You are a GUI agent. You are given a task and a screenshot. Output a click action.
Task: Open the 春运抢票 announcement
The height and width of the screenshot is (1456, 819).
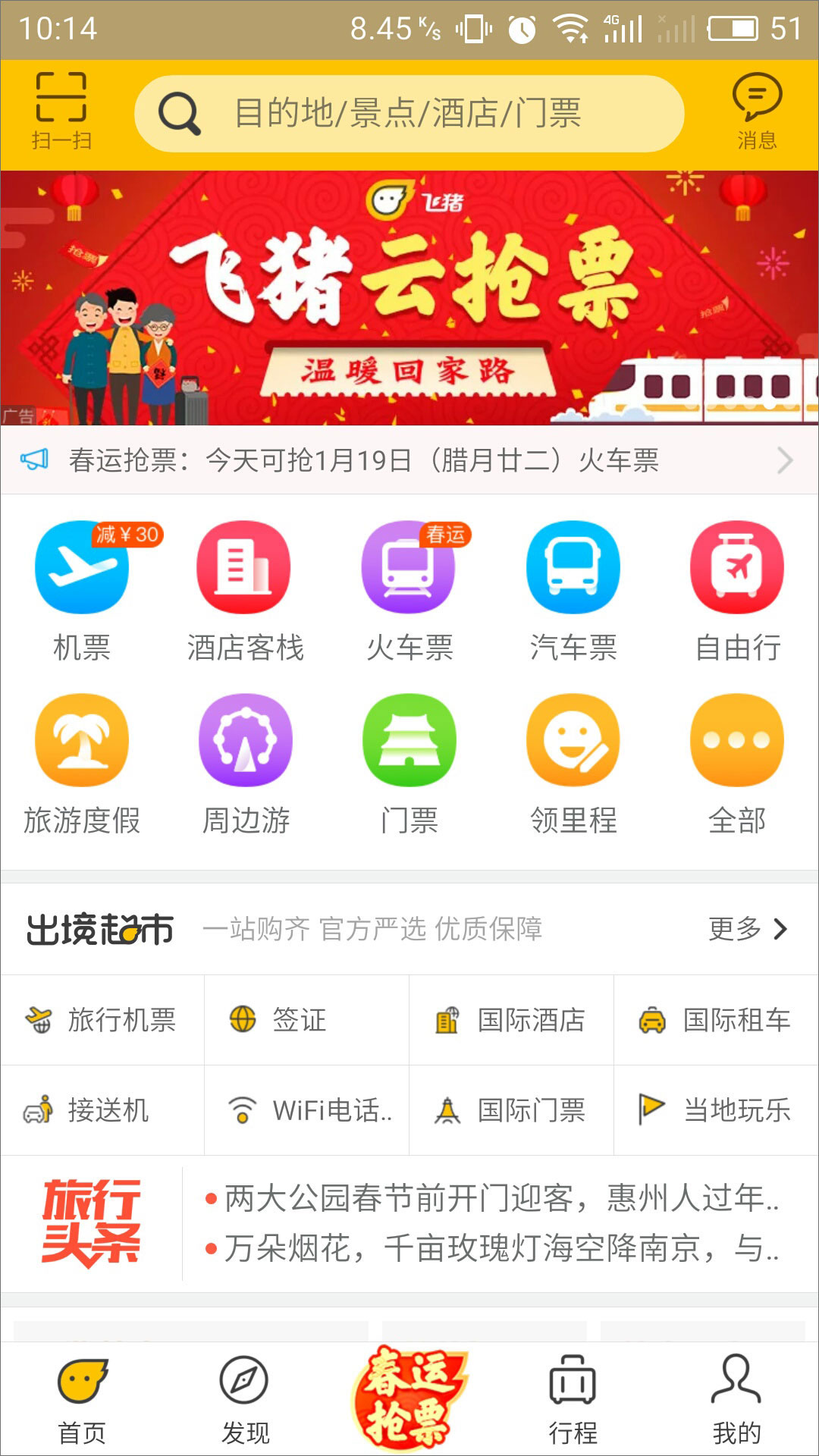point(409,460)
